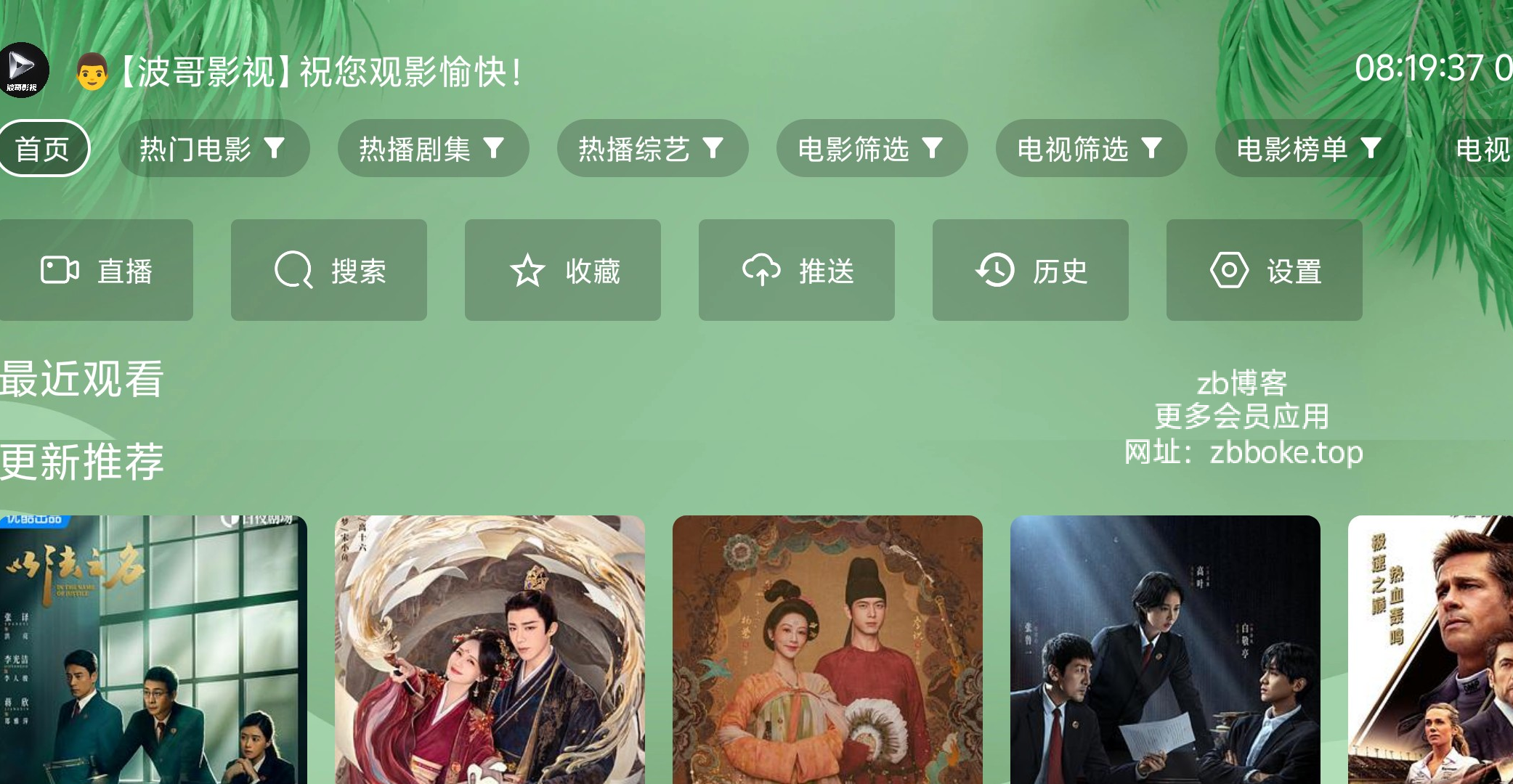Go to the 电视筛选 tab

coord(1091,149)
